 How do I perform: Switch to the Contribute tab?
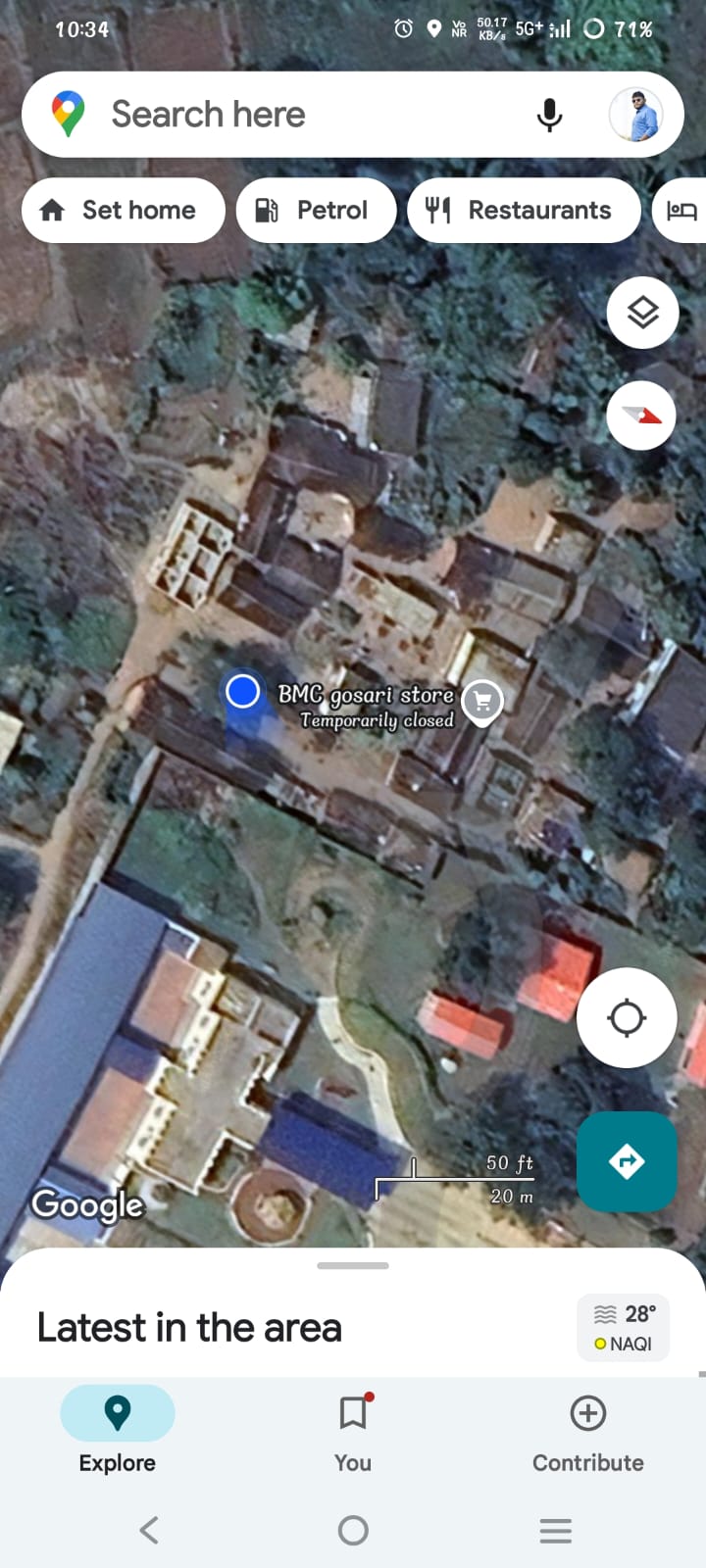tap(588, 1431)
